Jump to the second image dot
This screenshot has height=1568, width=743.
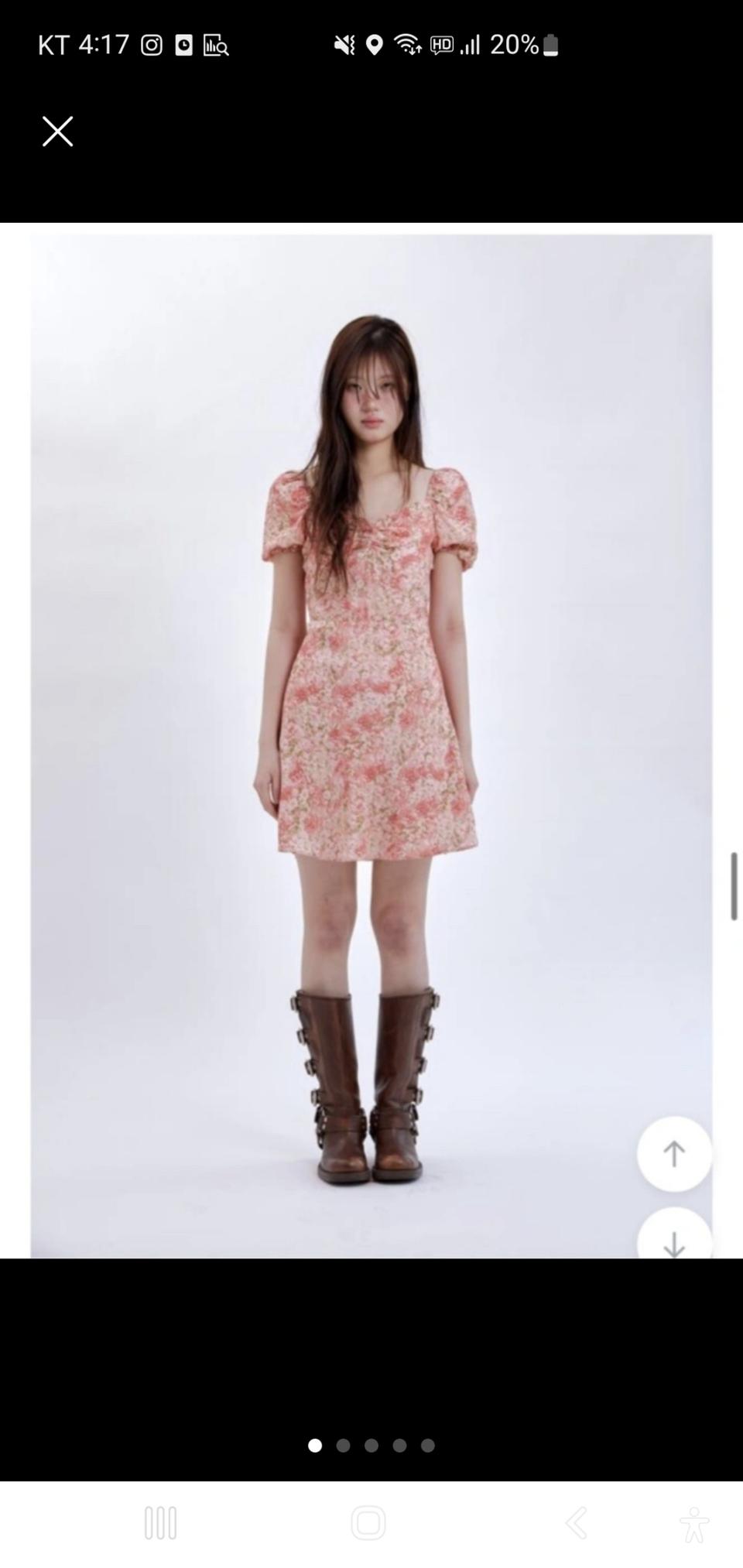pos(343,1445)
